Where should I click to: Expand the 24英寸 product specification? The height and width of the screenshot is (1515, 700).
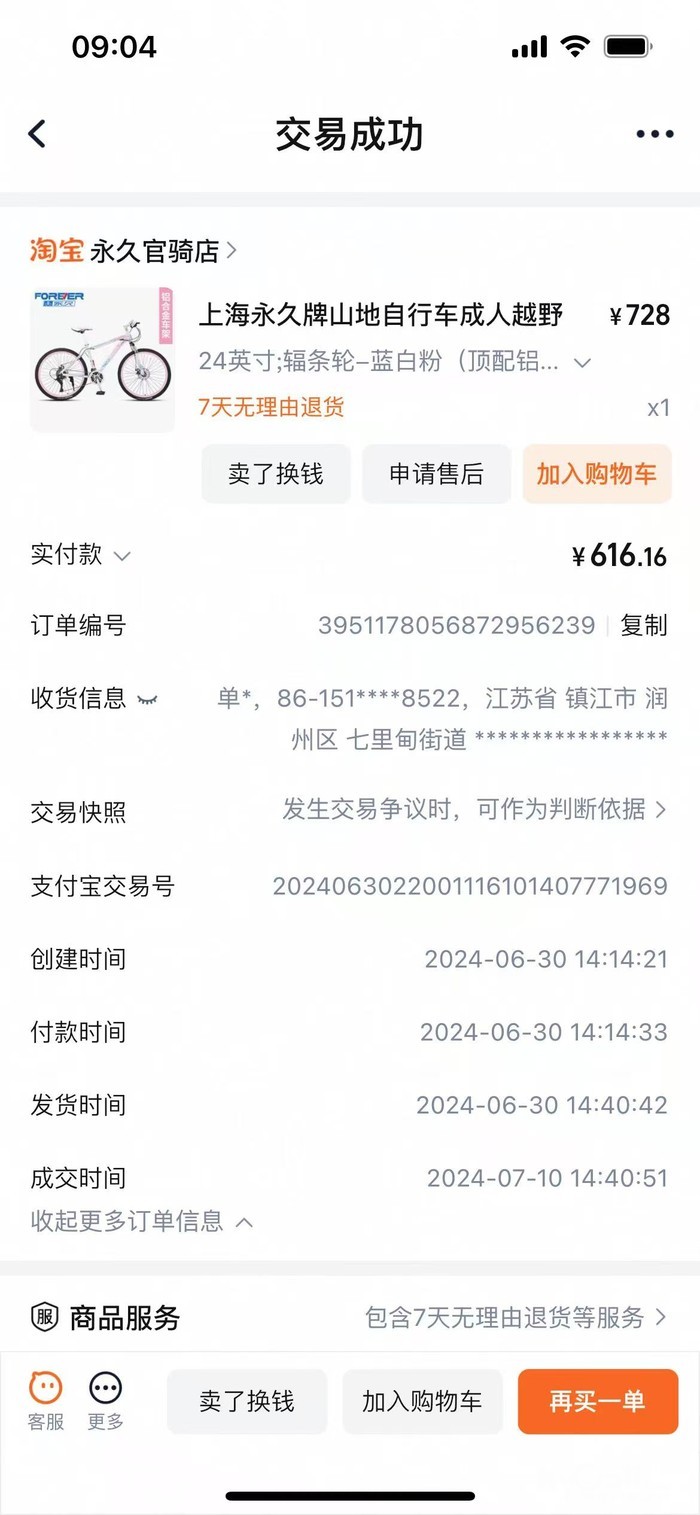[x=582, y=362]
